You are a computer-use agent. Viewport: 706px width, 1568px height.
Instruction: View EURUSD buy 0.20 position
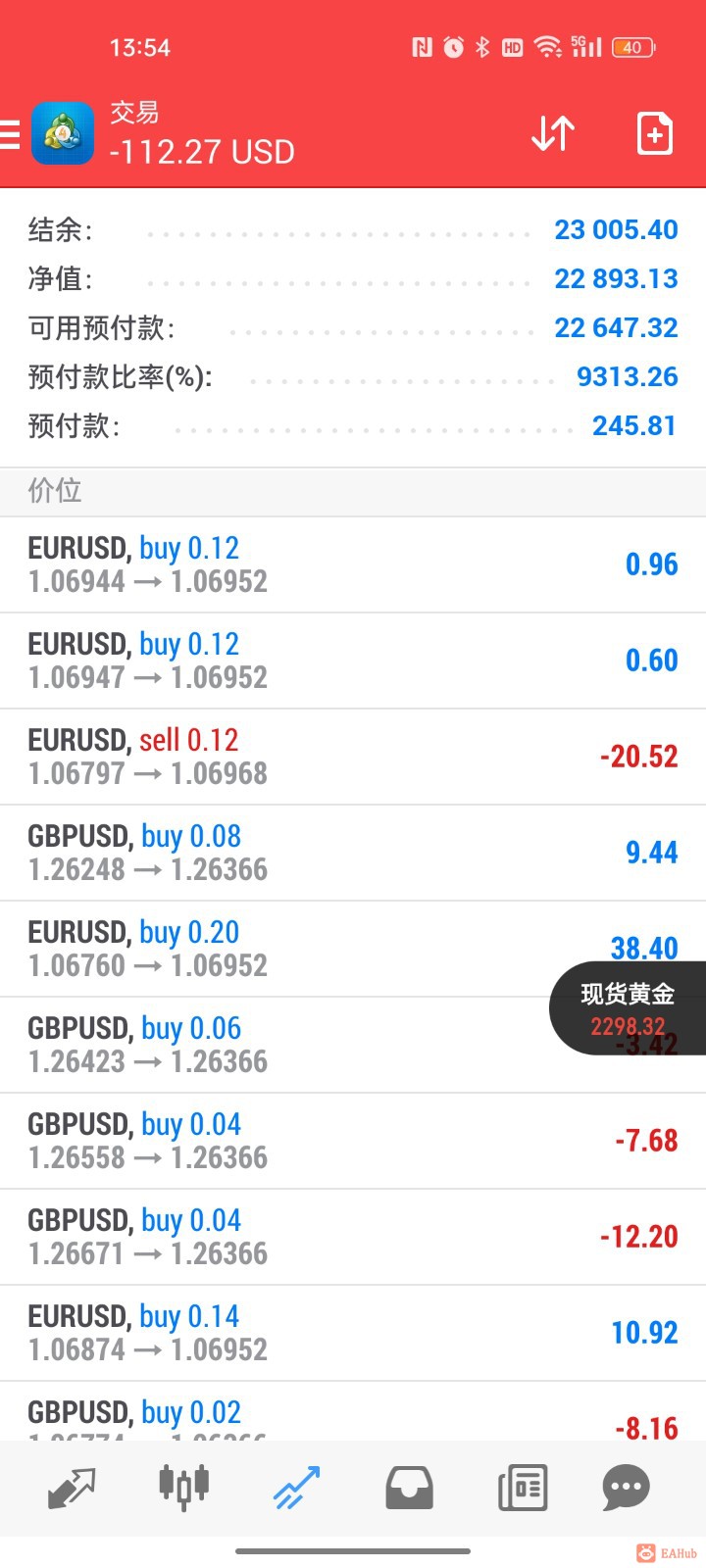coord(294,949)
